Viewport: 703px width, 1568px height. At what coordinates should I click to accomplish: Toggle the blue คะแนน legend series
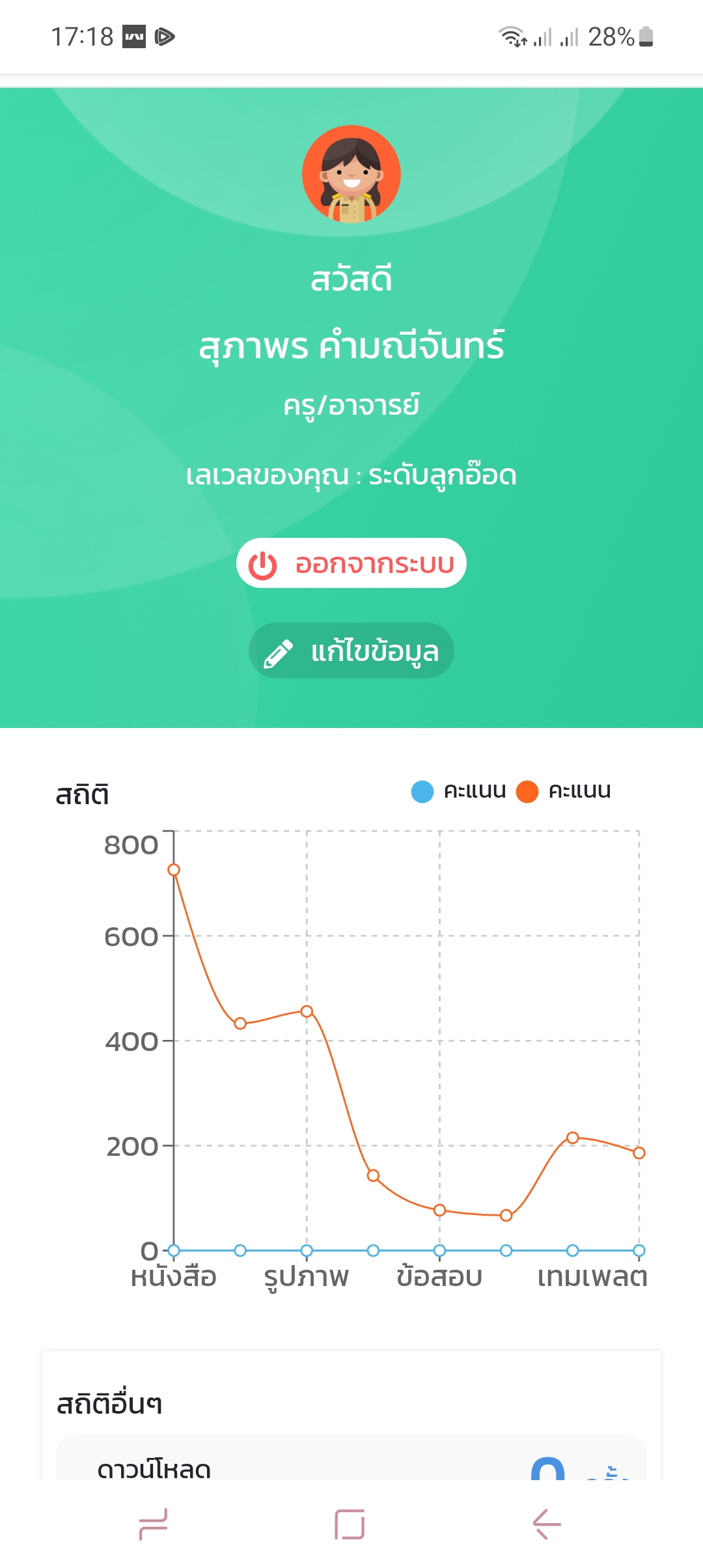[459, 791]
